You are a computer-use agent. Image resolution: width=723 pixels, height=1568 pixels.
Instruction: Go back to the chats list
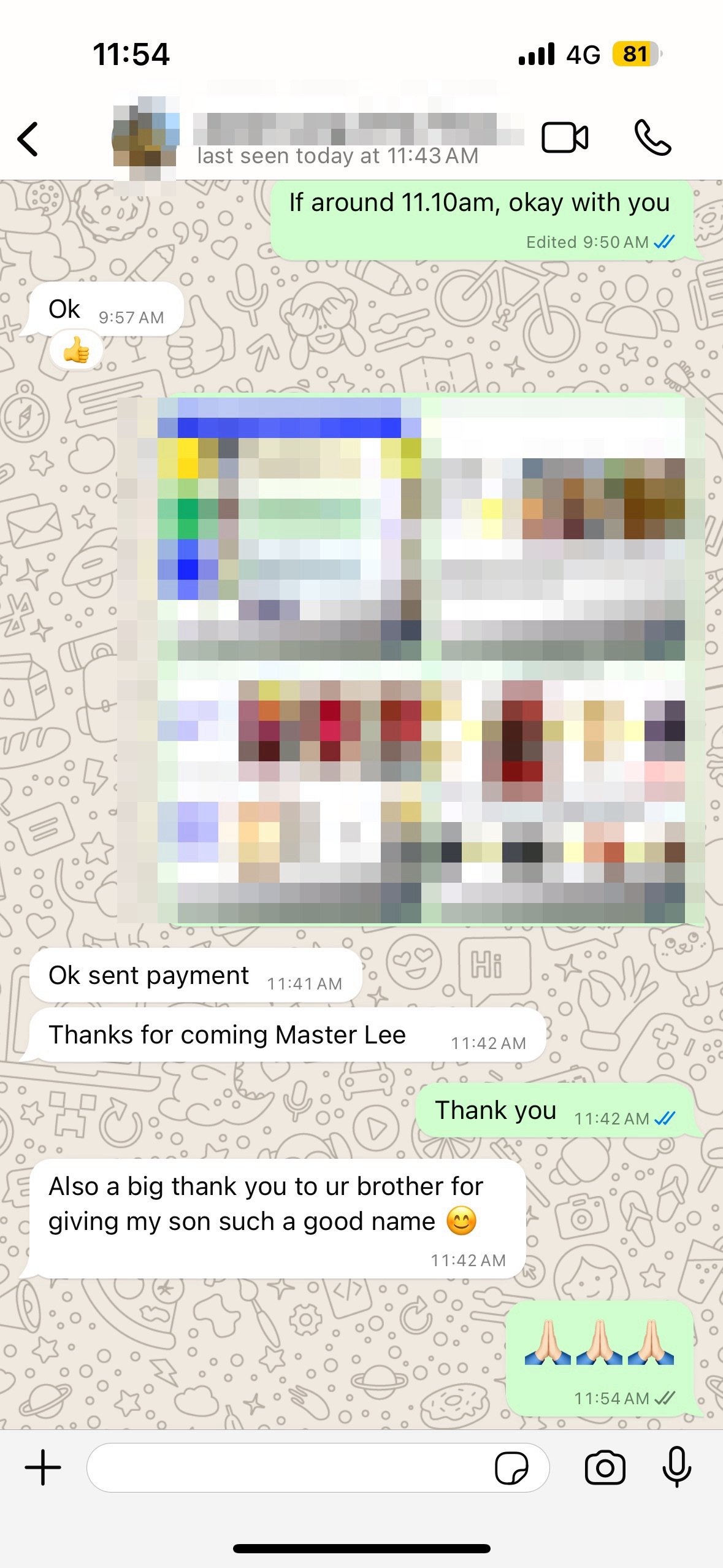point(29,139)
